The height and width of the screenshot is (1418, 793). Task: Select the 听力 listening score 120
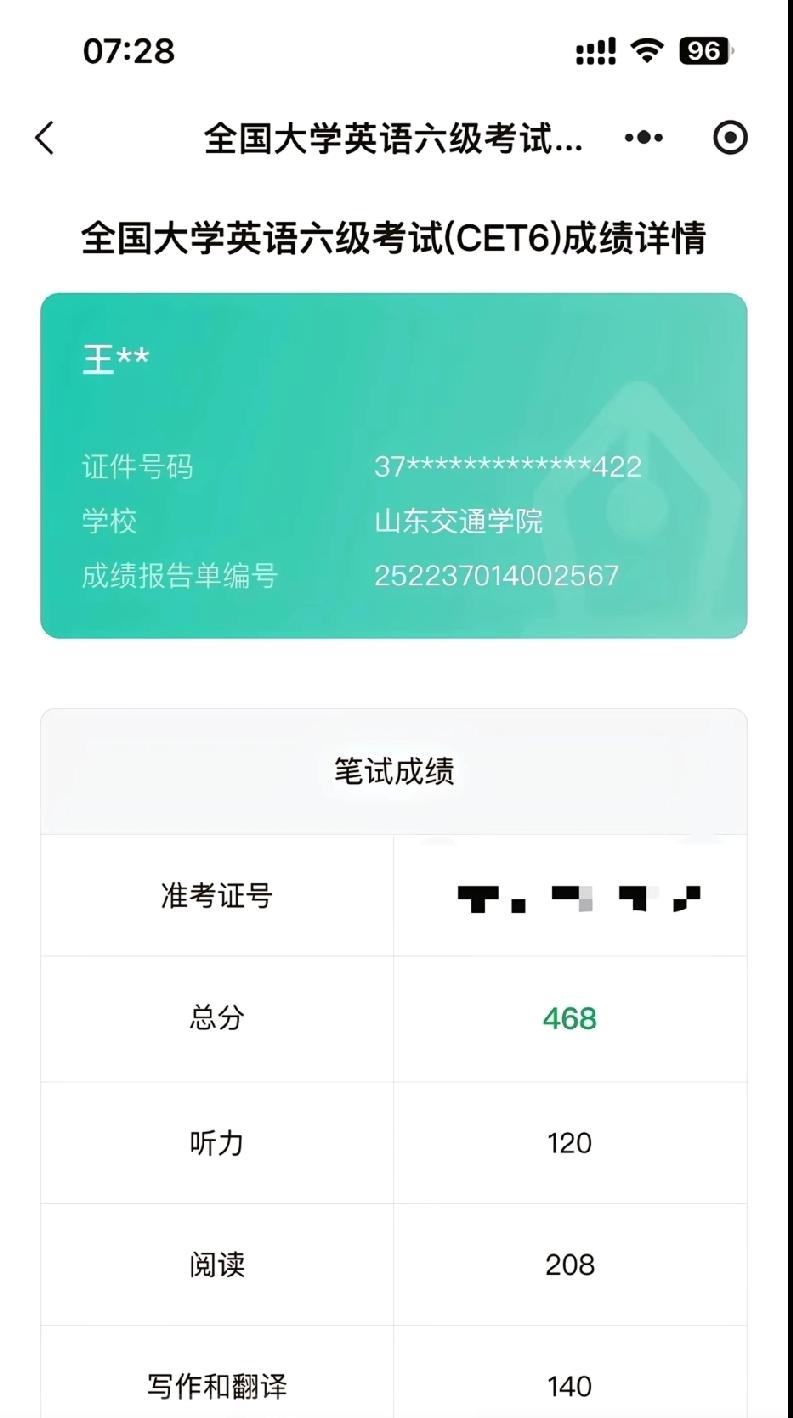(x=568, y=1142)
